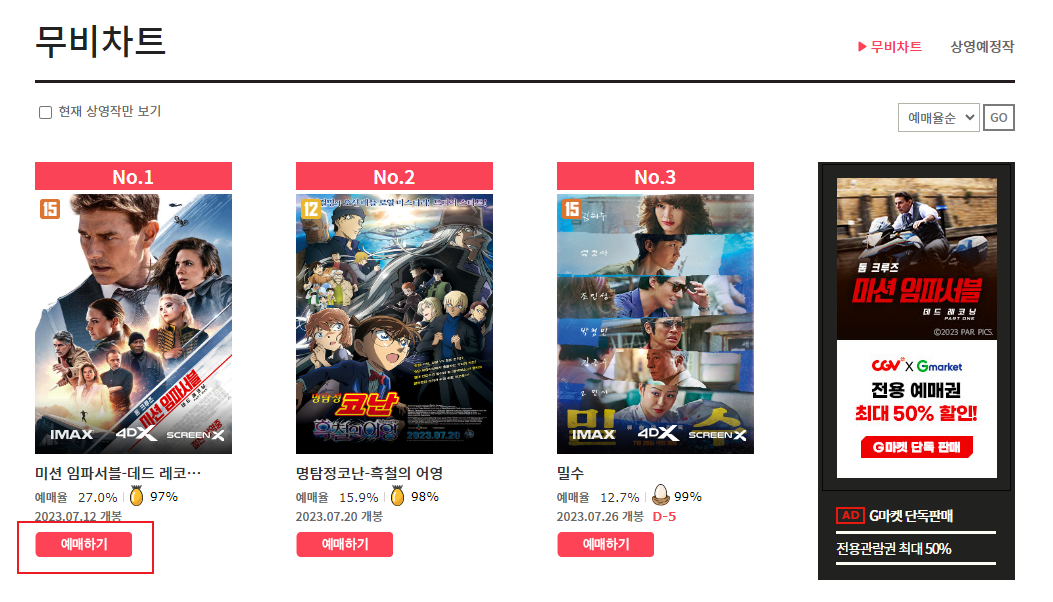
Task: Select the 밀수 title link
Action: coord(570,473)
